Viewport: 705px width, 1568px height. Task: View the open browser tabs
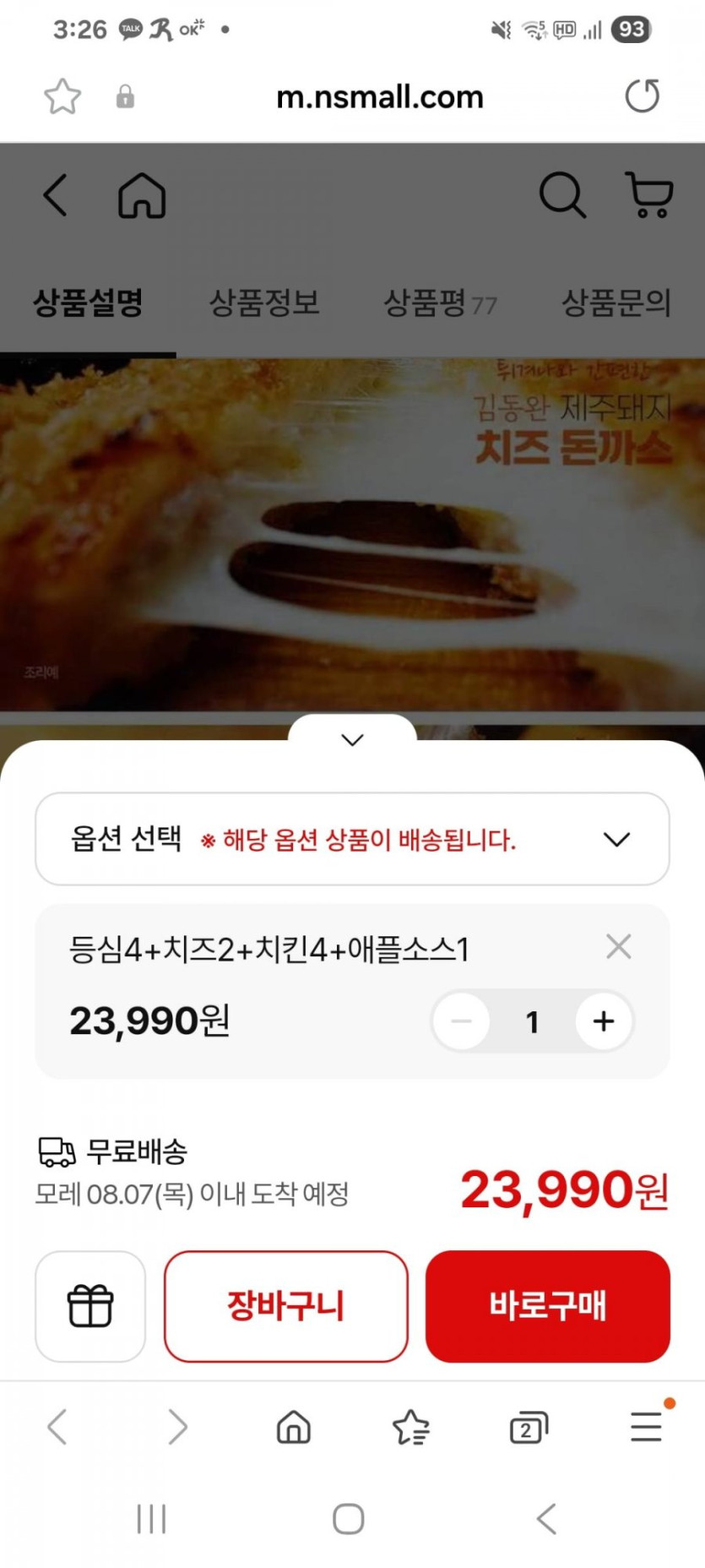(529, 1428)
